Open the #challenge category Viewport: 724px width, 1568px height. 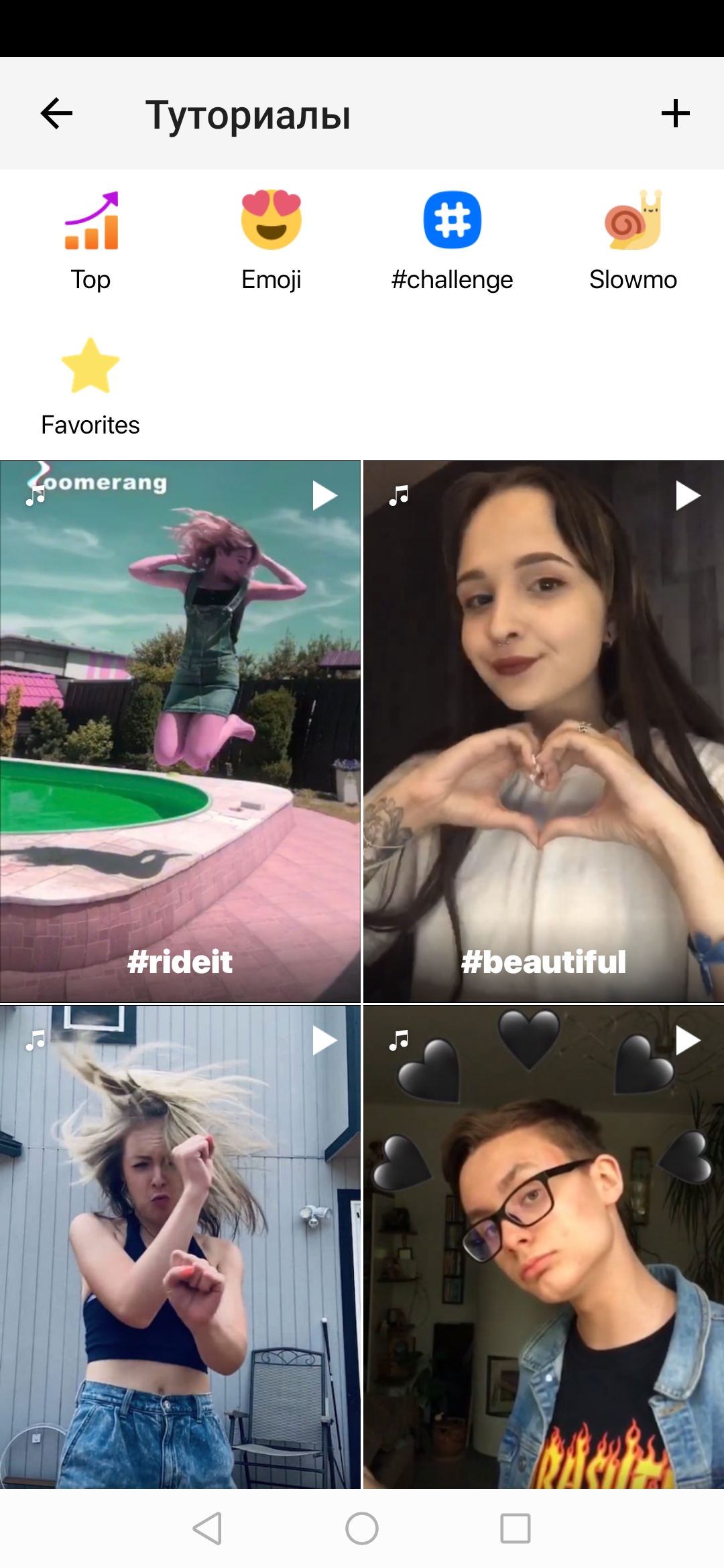tap(452, 241)
